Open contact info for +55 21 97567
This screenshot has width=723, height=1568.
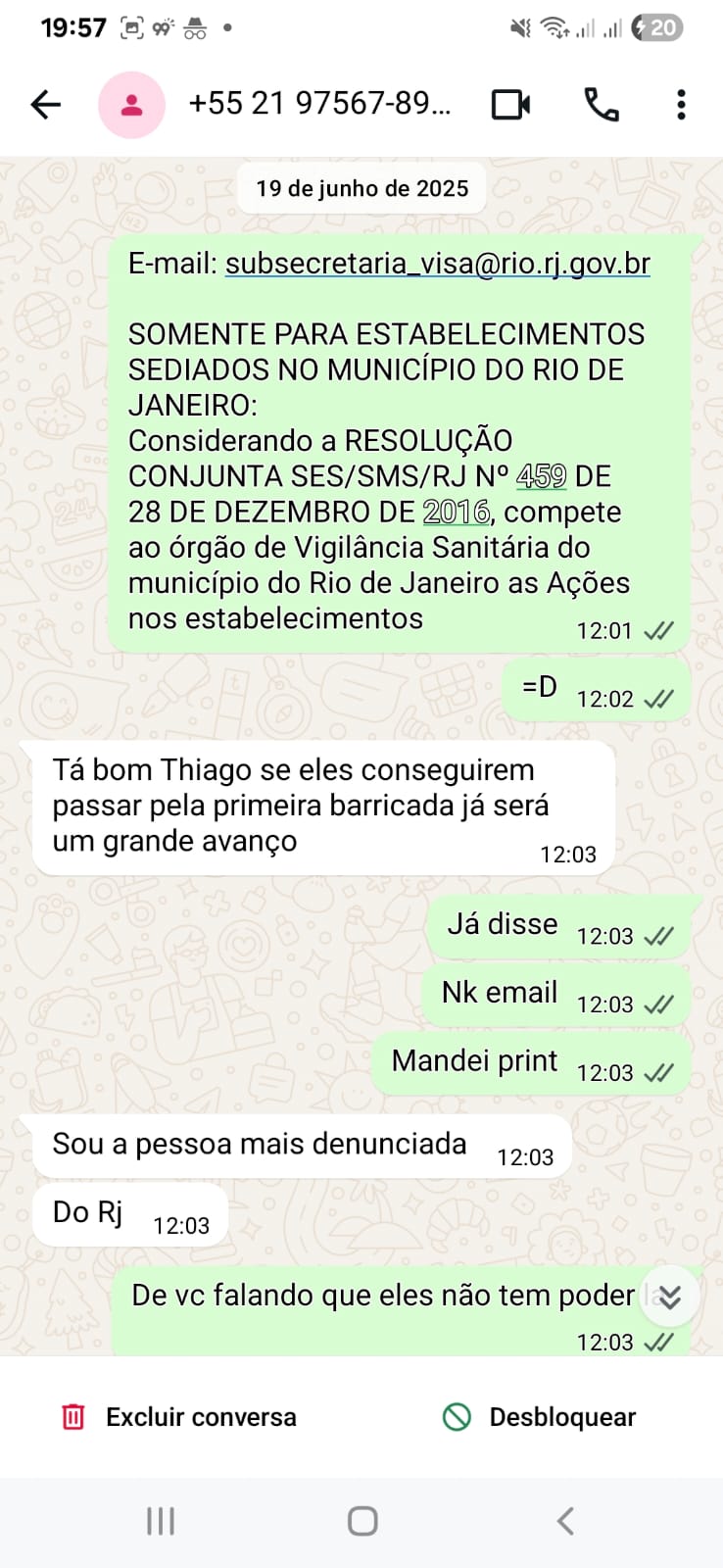tap(319, 104)
